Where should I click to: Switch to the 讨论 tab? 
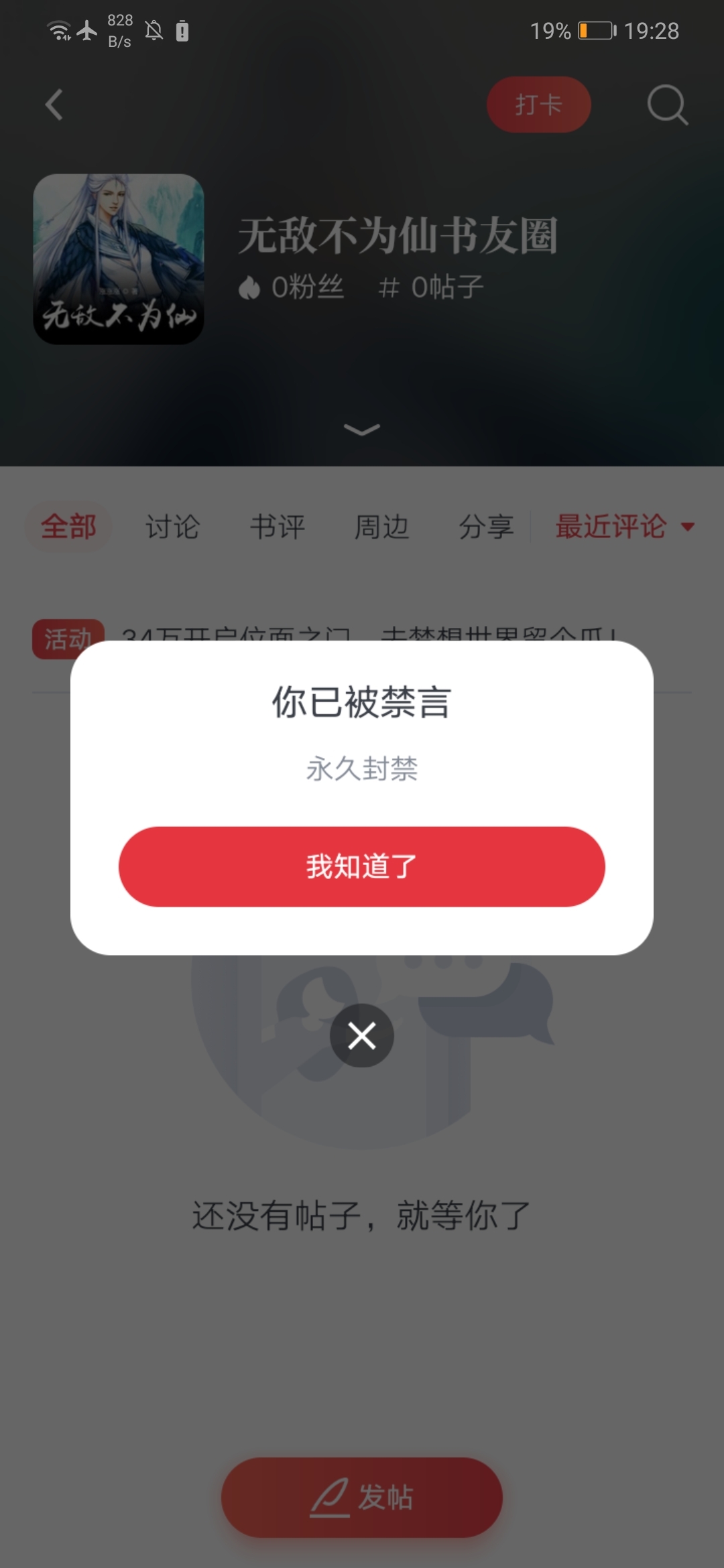(172, 527)
